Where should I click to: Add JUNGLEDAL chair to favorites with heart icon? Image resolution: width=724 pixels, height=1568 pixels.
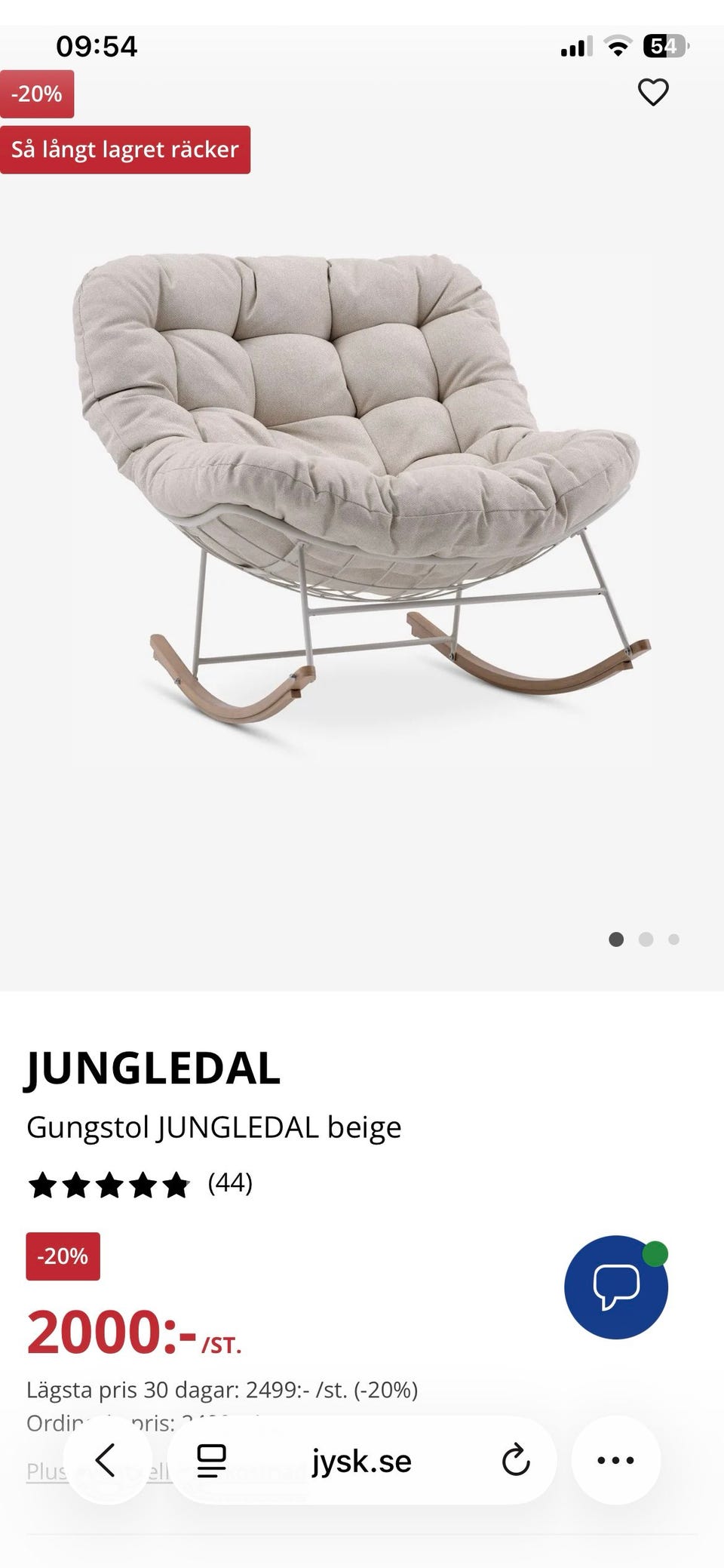pyautogui.click(x=653, y=93)
